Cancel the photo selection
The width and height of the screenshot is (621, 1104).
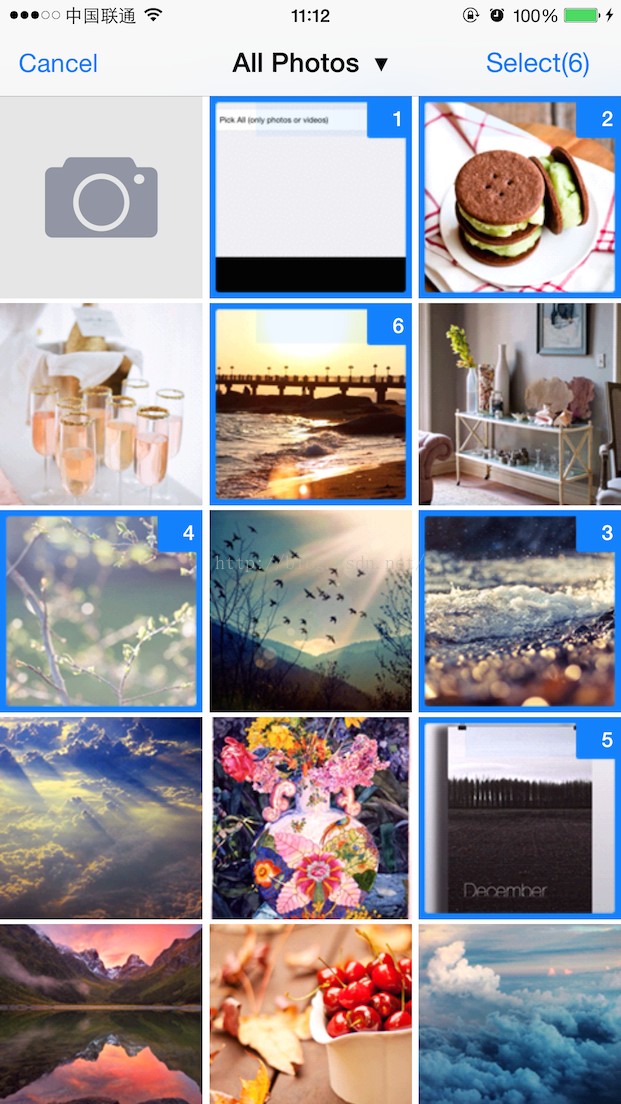click(58, 63)
